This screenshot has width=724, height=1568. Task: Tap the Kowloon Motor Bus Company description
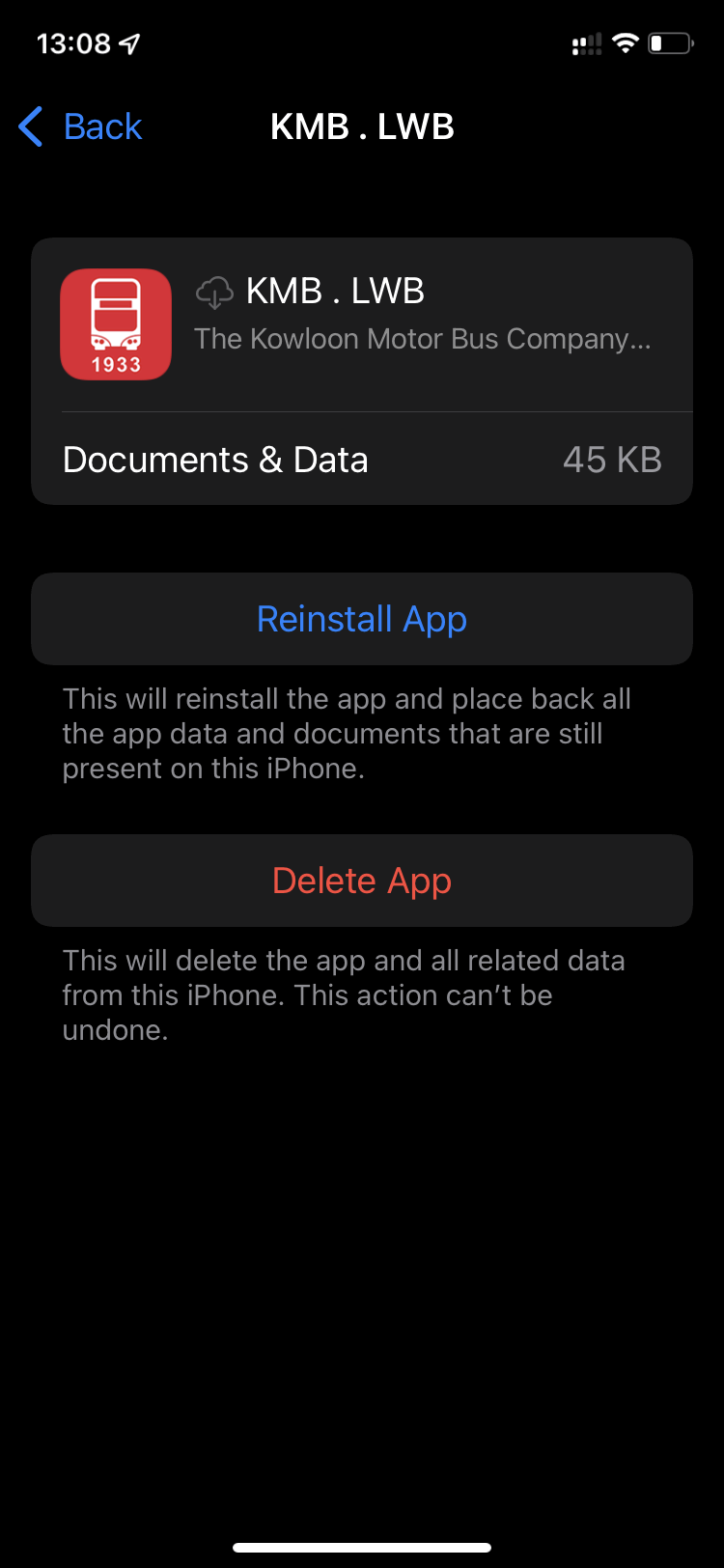[423, 339]
